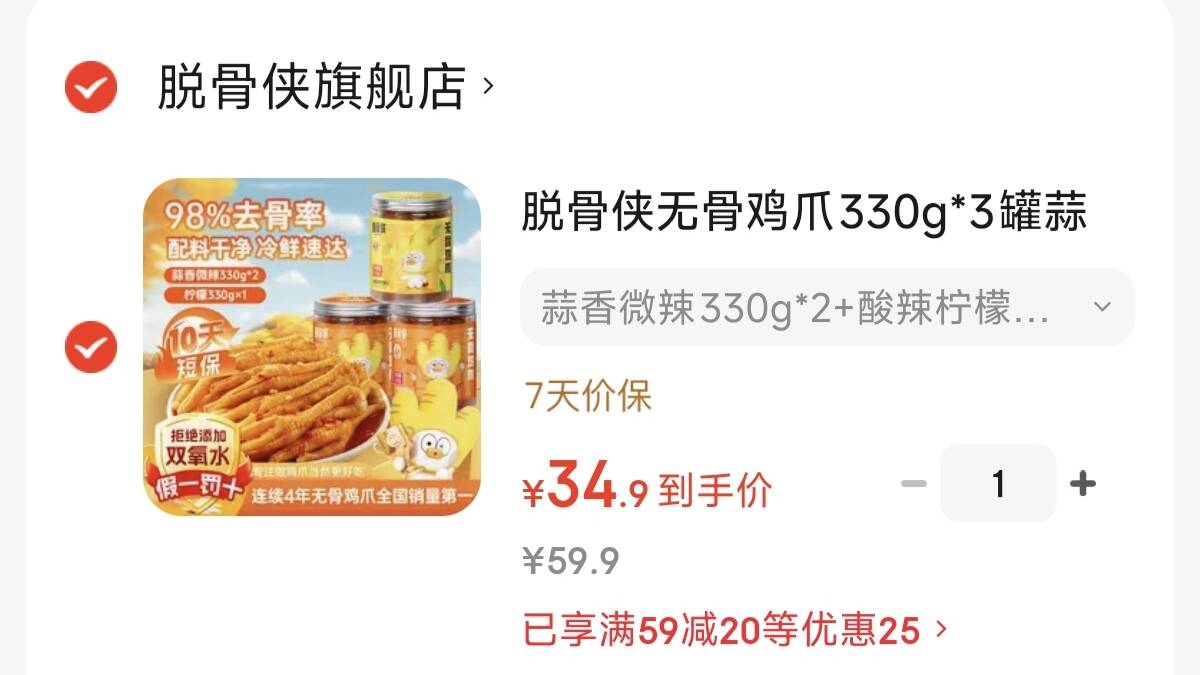Open the 脱骨侠旗舰店 store page
This screenshot has height=675, width=1200.
(x=325, y=87)
